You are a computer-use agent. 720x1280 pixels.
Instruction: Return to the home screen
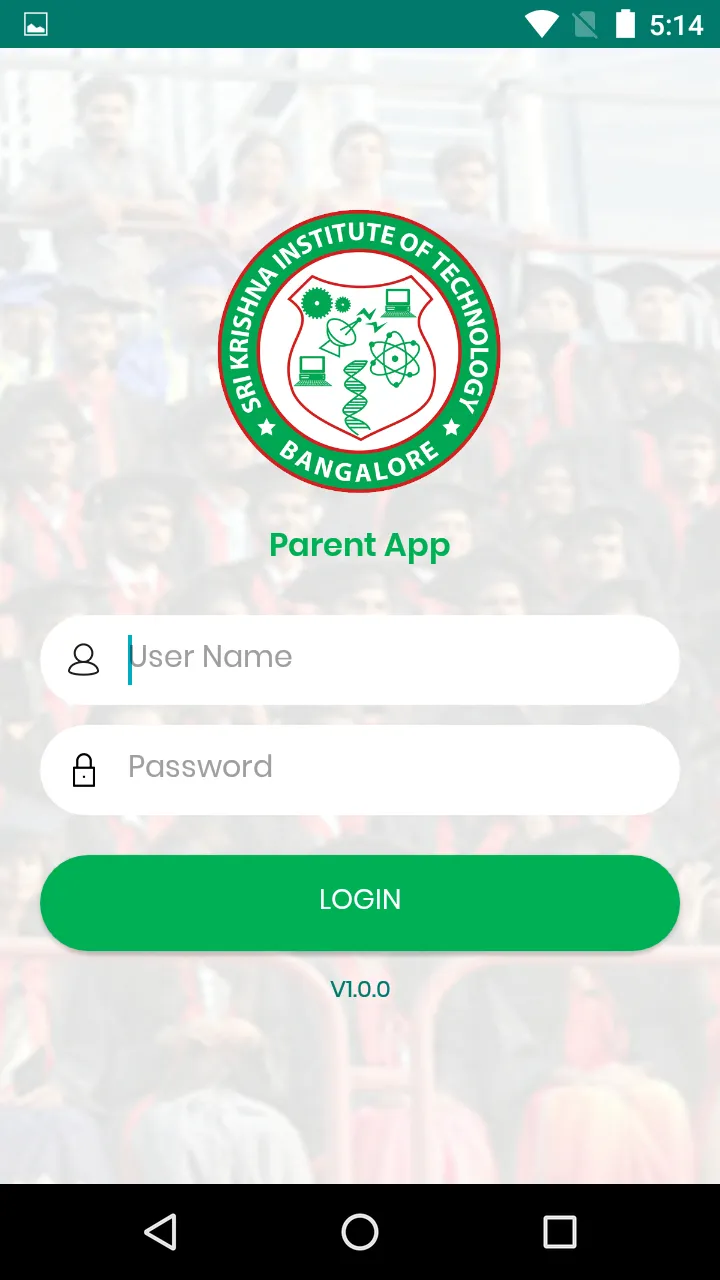[x=360, y=1232]
